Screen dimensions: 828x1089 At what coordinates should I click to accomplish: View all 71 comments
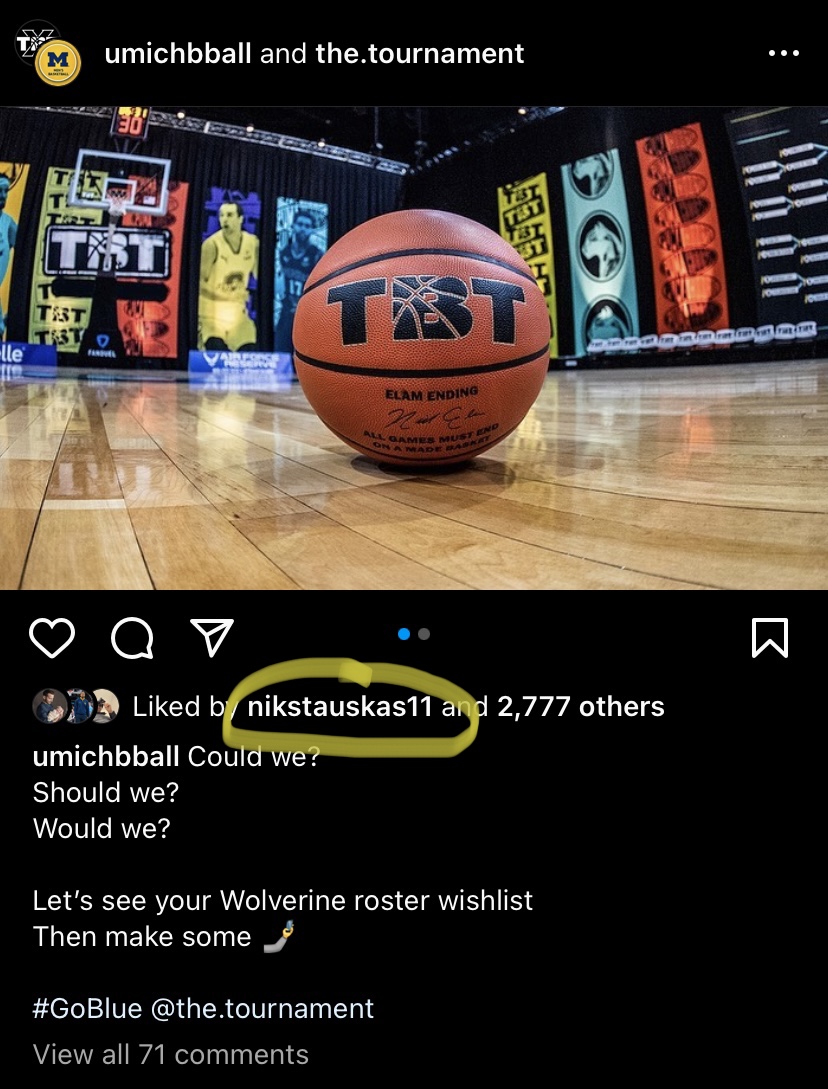point(170,1054)
